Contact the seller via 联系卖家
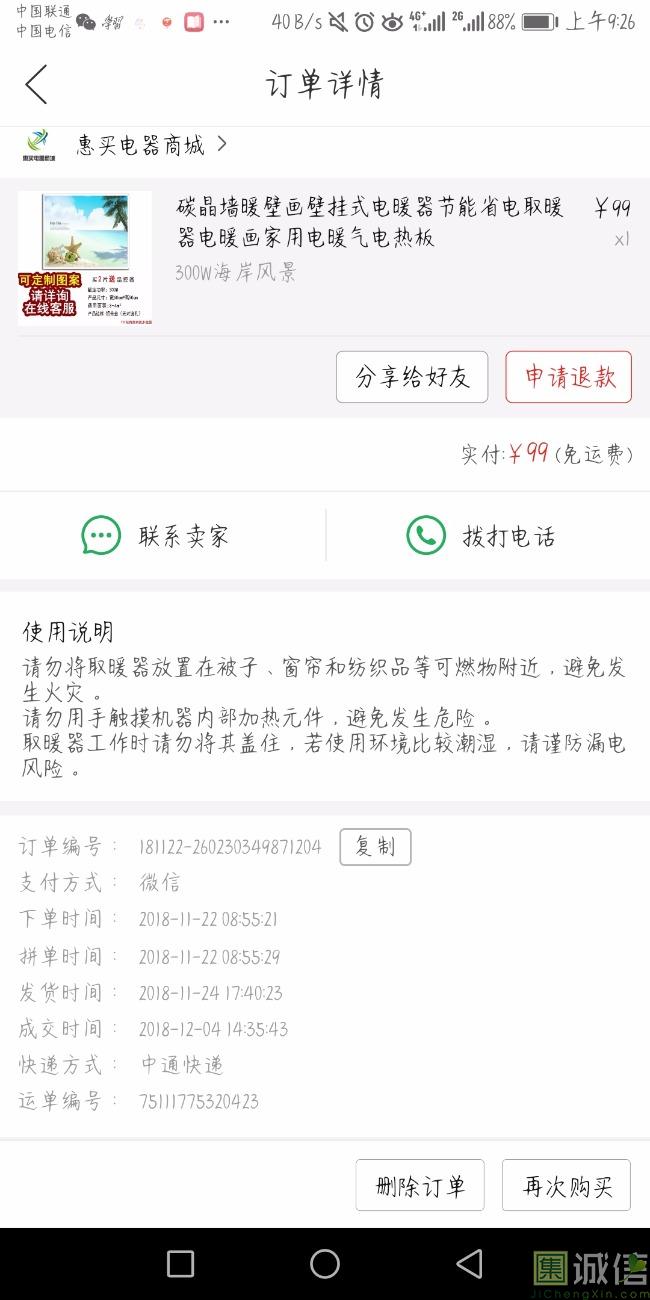This screenshot has height=1300, width=650. 155,536
